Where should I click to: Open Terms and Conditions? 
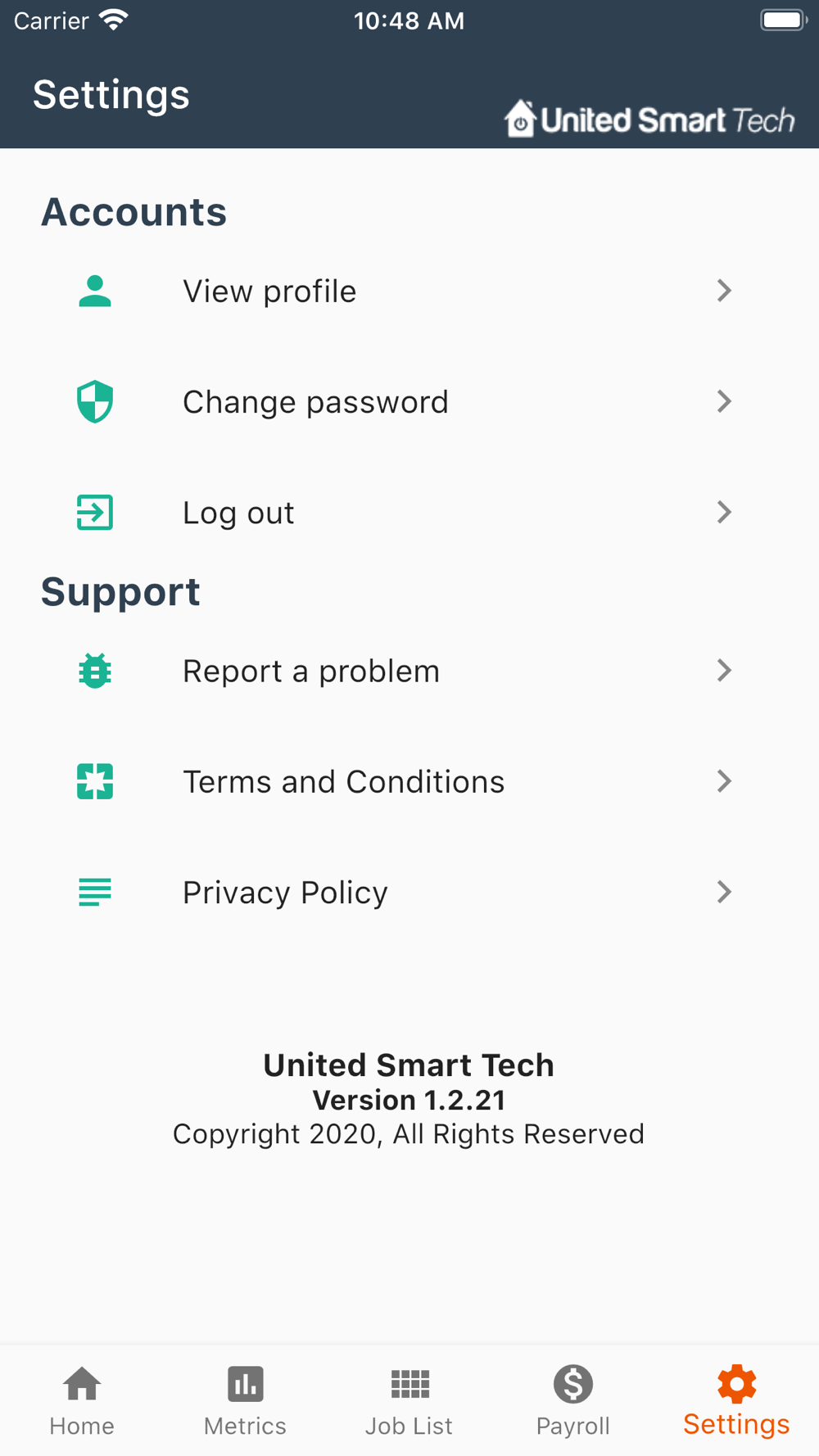pyautogui.click(x=409, y=782)
